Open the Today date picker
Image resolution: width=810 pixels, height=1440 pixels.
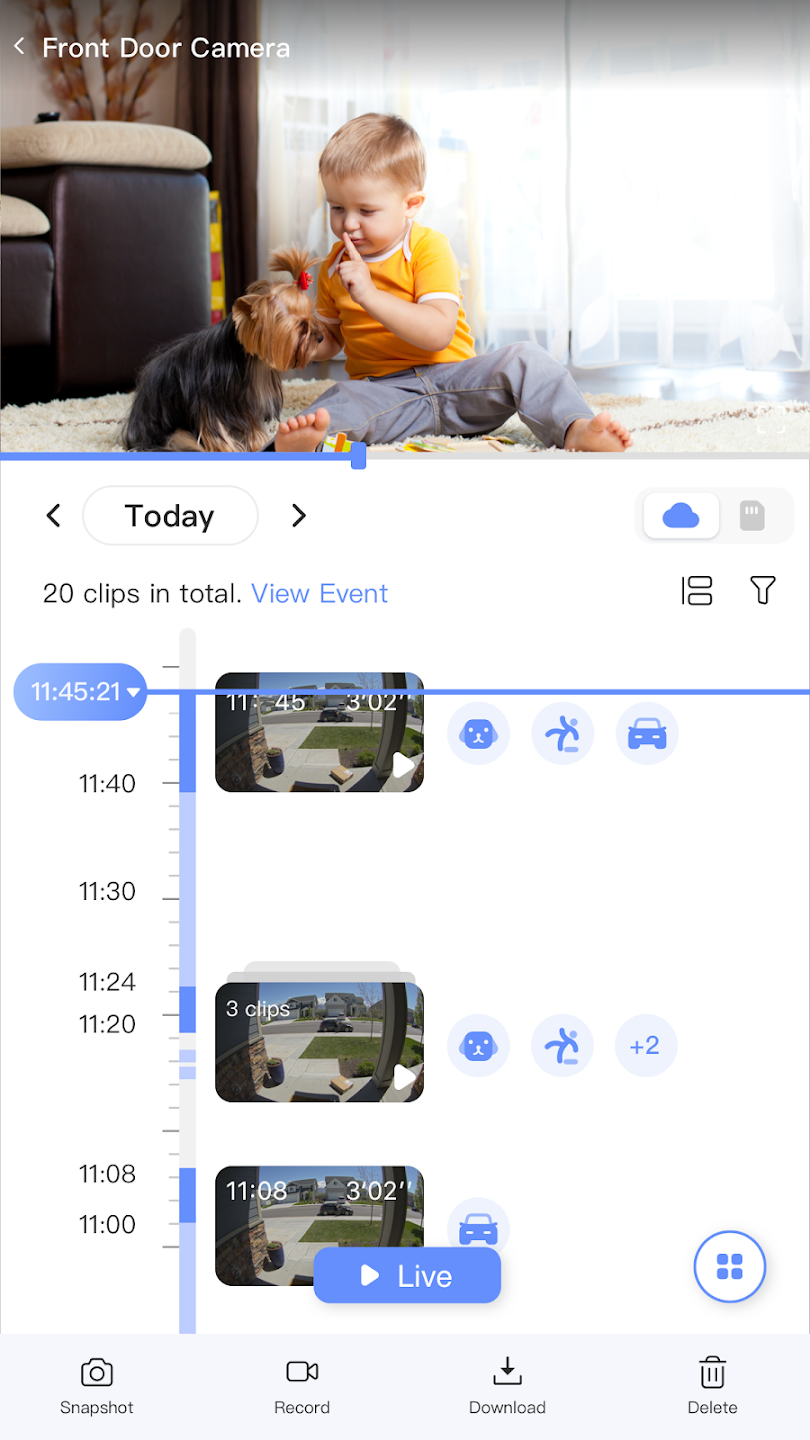[170, 516]
